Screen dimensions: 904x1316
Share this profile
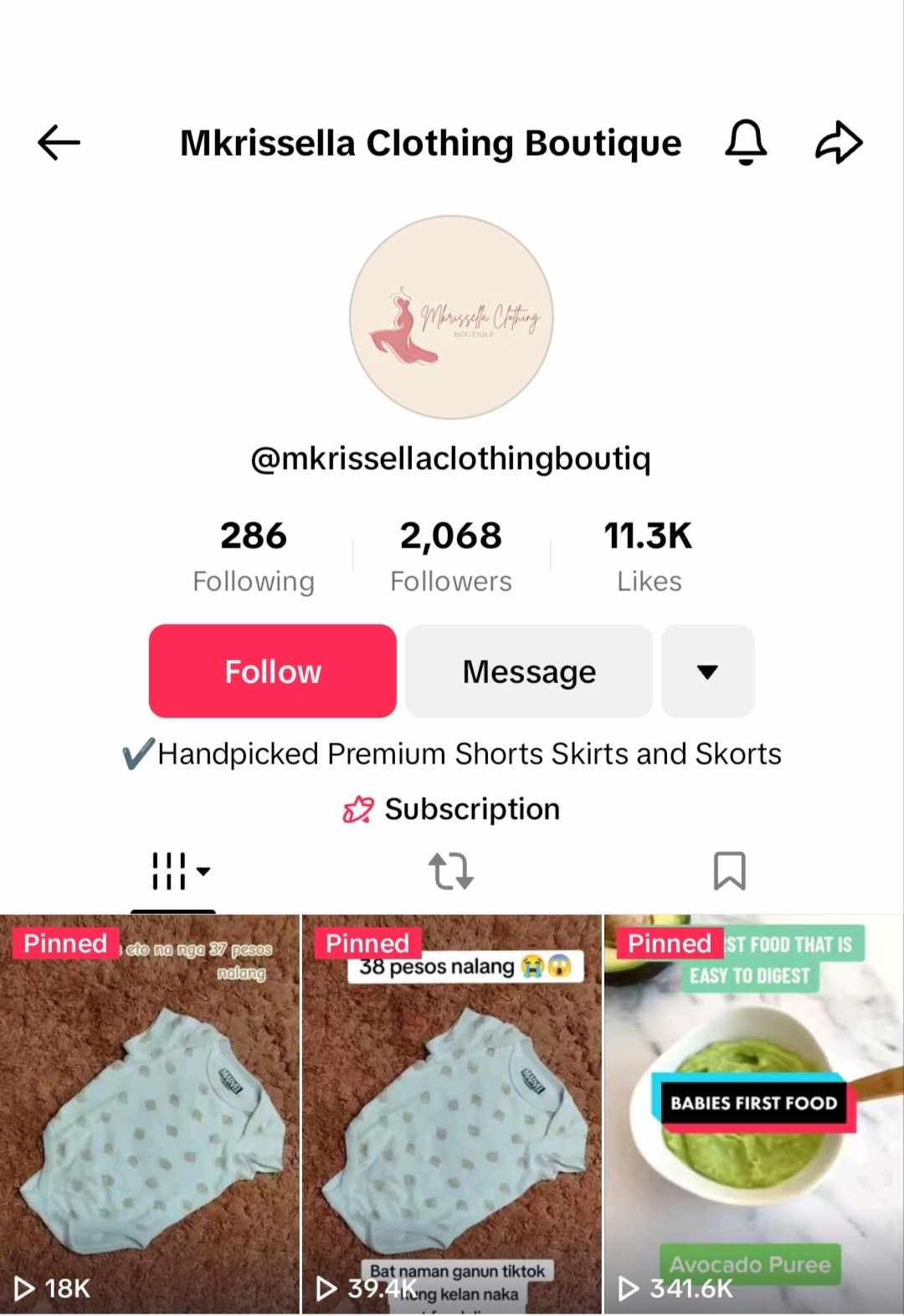pos(839,142)
